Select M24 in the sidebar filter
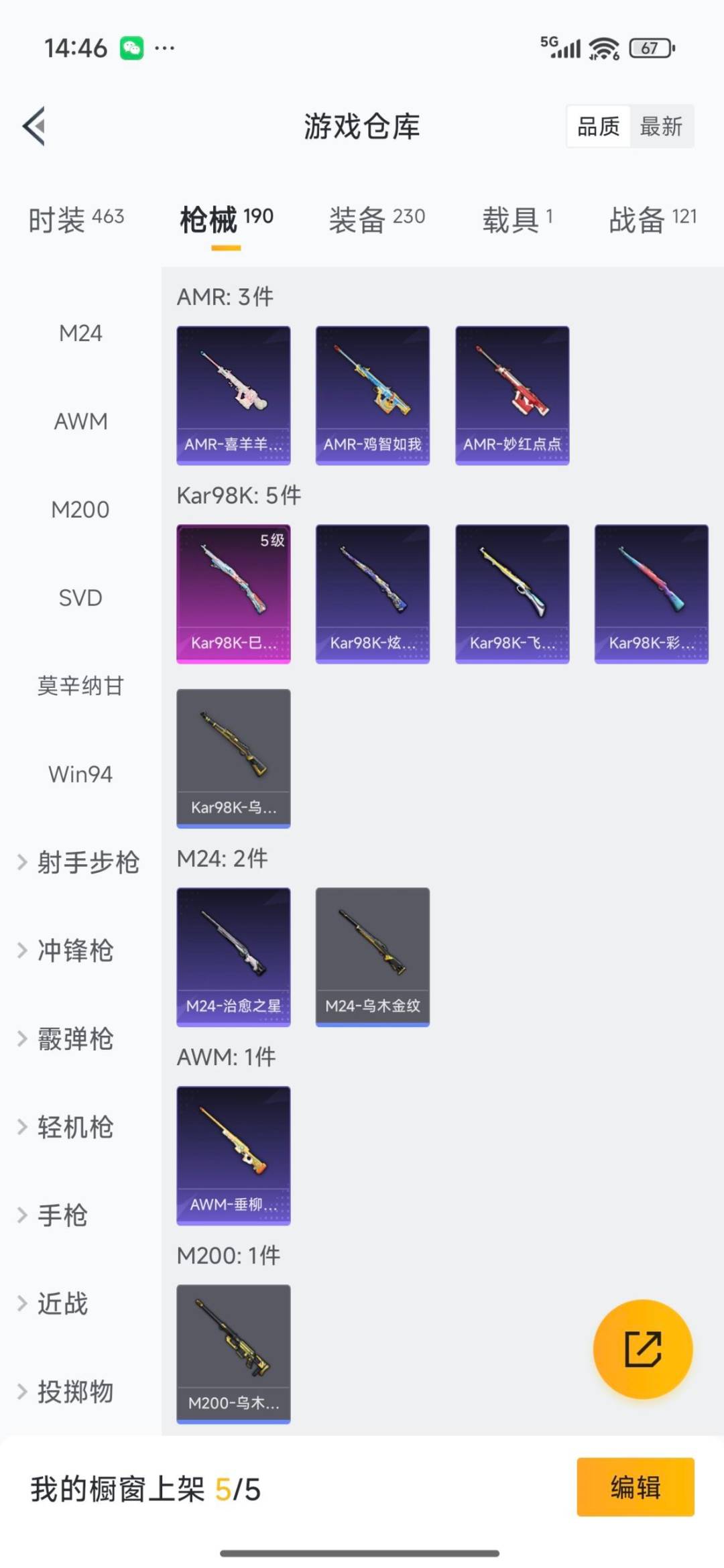Image resolution: width=724 pixels, height=1568 pixels. click(80, 333)
